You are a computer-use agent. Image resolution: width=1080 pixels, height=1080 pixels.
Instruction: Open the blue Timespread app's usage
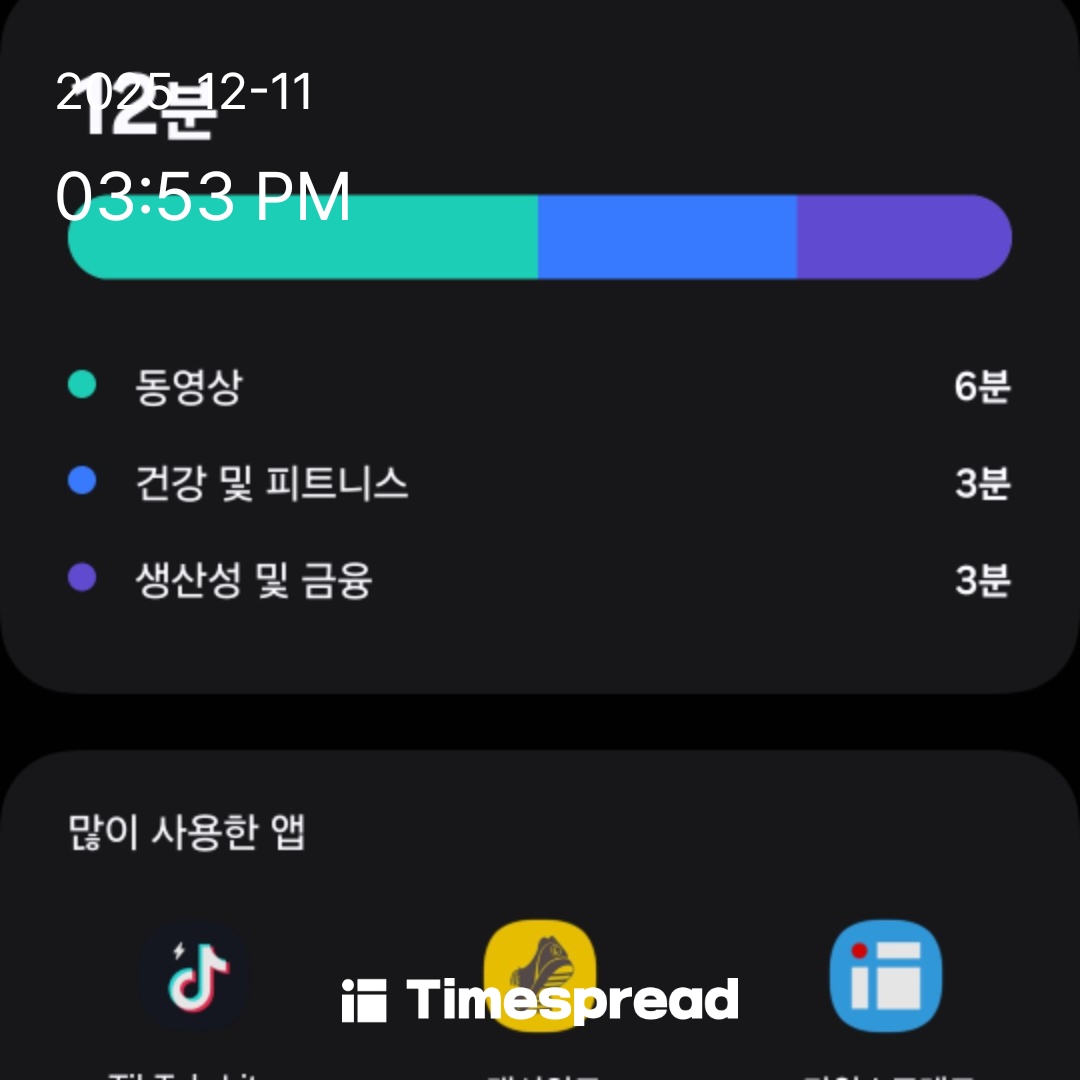(885, 975)
